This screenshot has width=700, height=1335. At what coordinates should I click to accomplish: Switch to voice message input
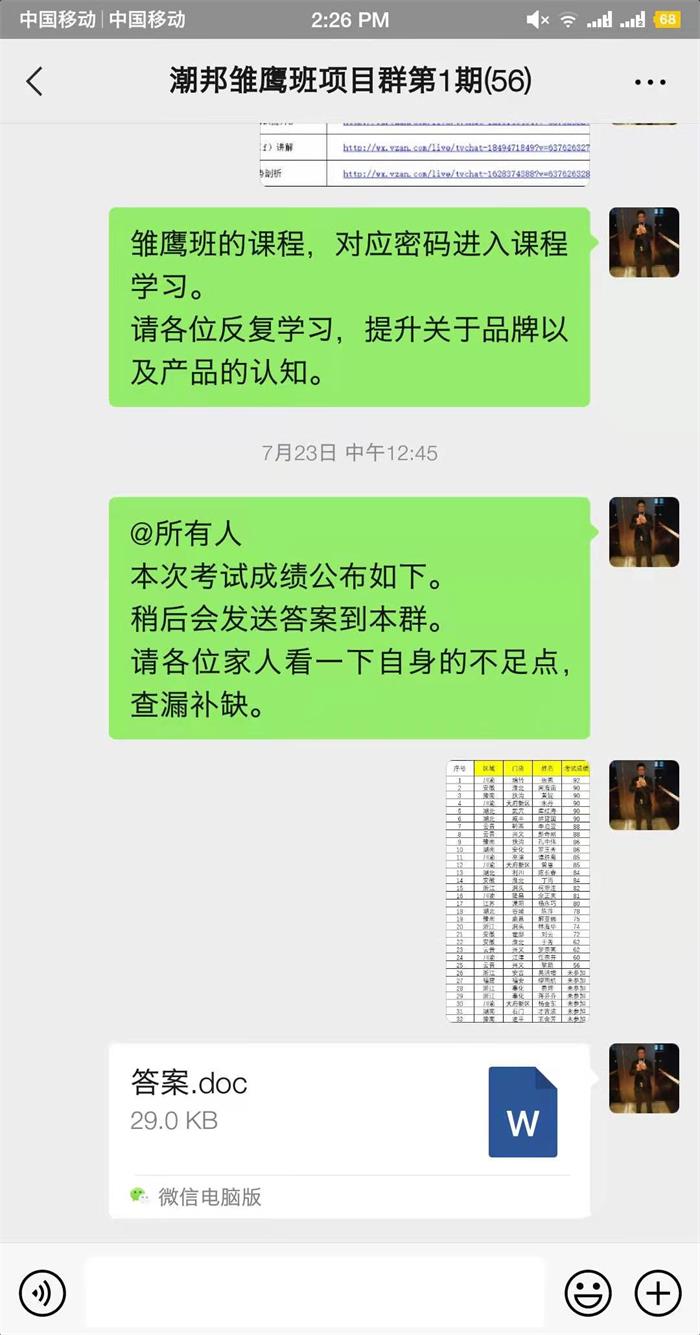pos(42,1293)
